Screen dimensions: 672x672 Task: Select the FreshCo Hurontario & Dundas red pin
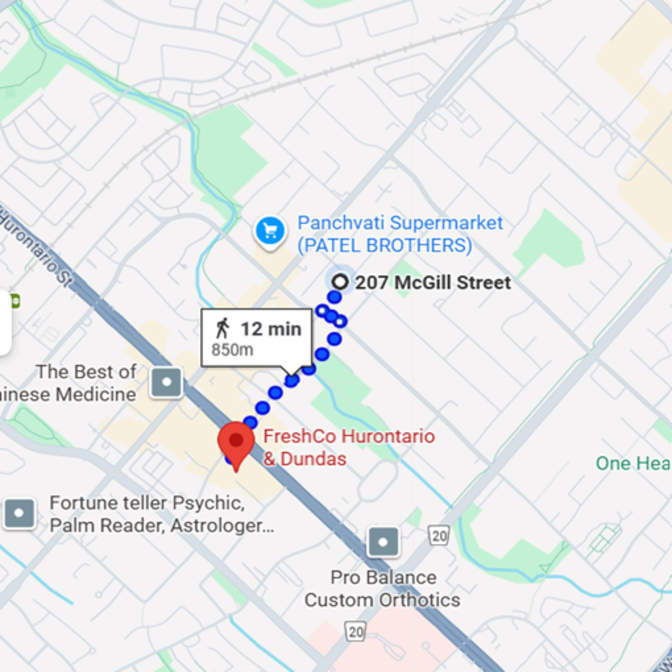[236, 442]
